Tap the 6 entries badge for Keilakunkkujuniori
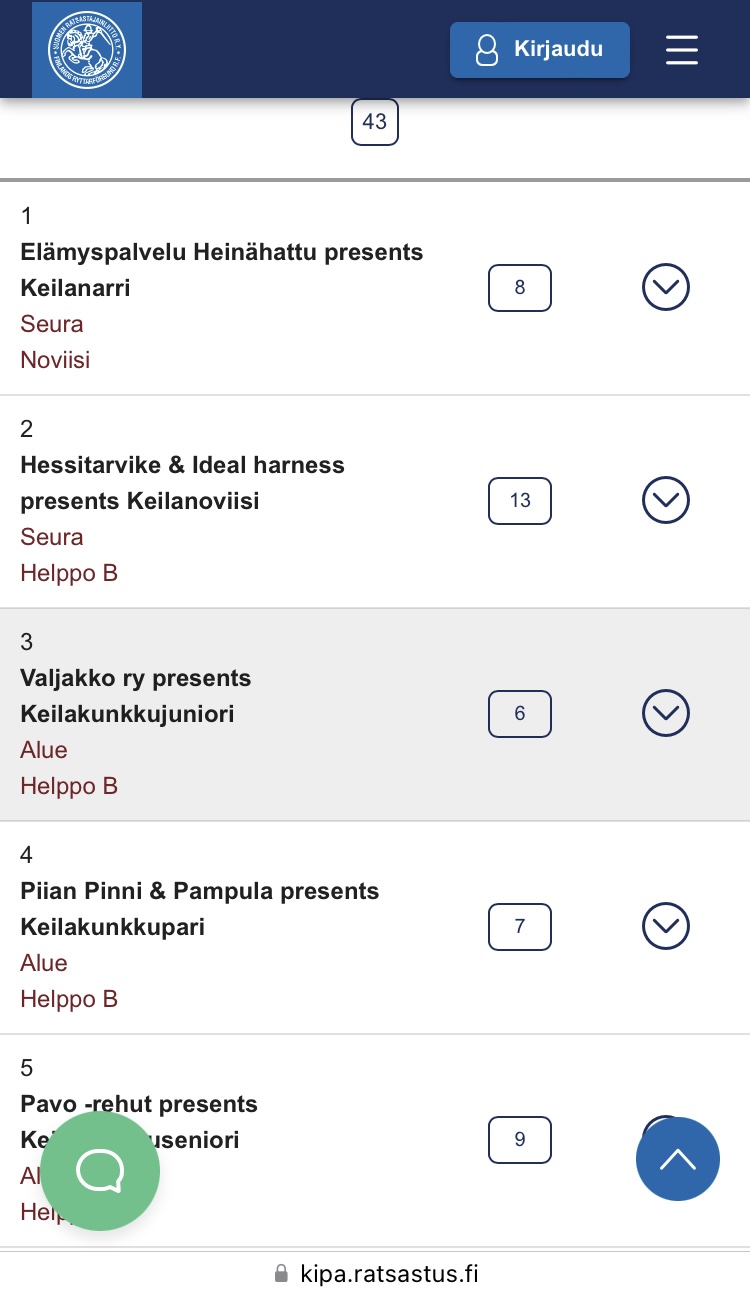Image resolution: width=750 pixels, height=1295 pixels. tap(520, 713)
